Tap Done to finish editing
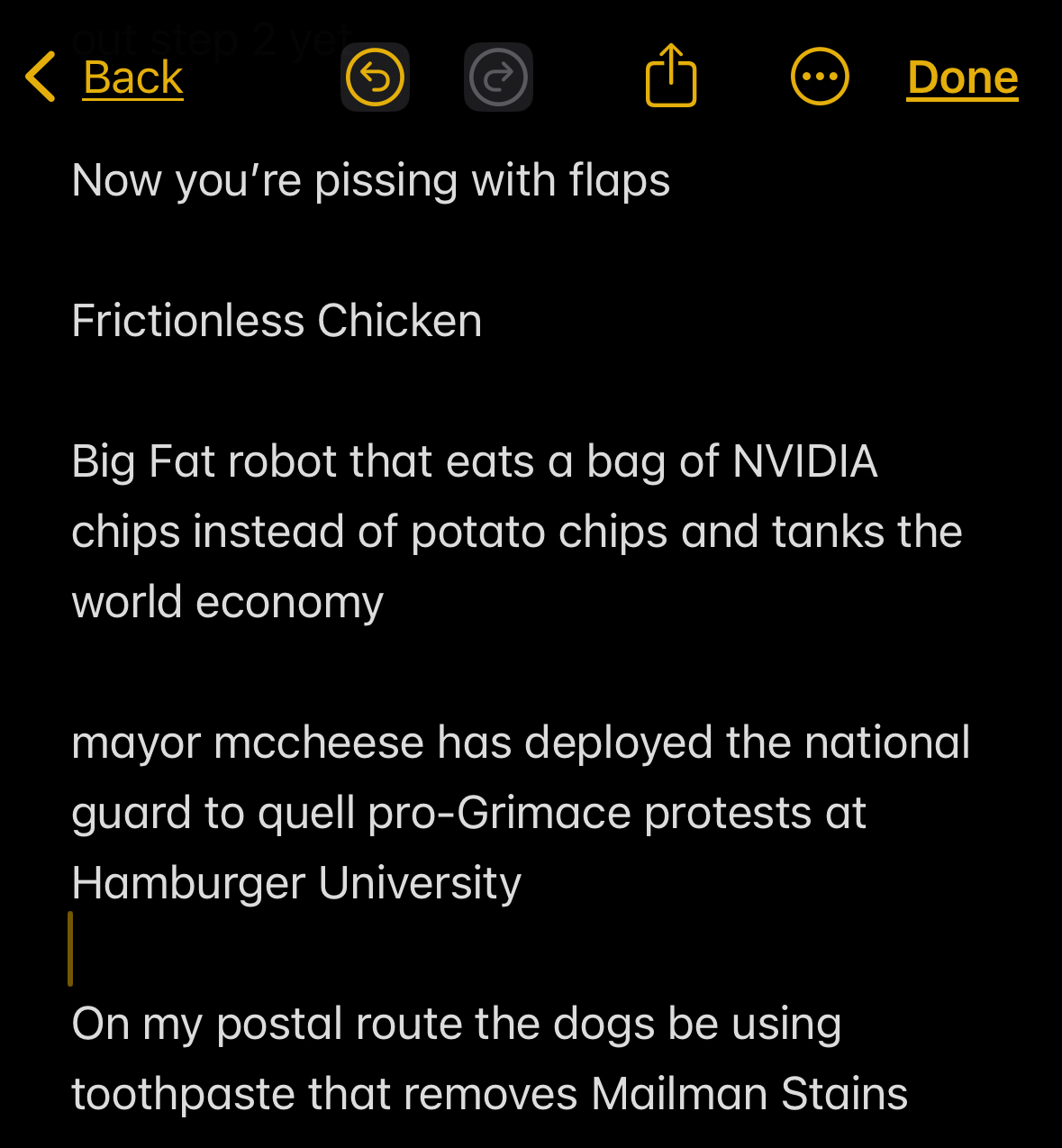The width and height of the screenshot is (1062, 1148). pyautogui.click(x=962, y=77)
